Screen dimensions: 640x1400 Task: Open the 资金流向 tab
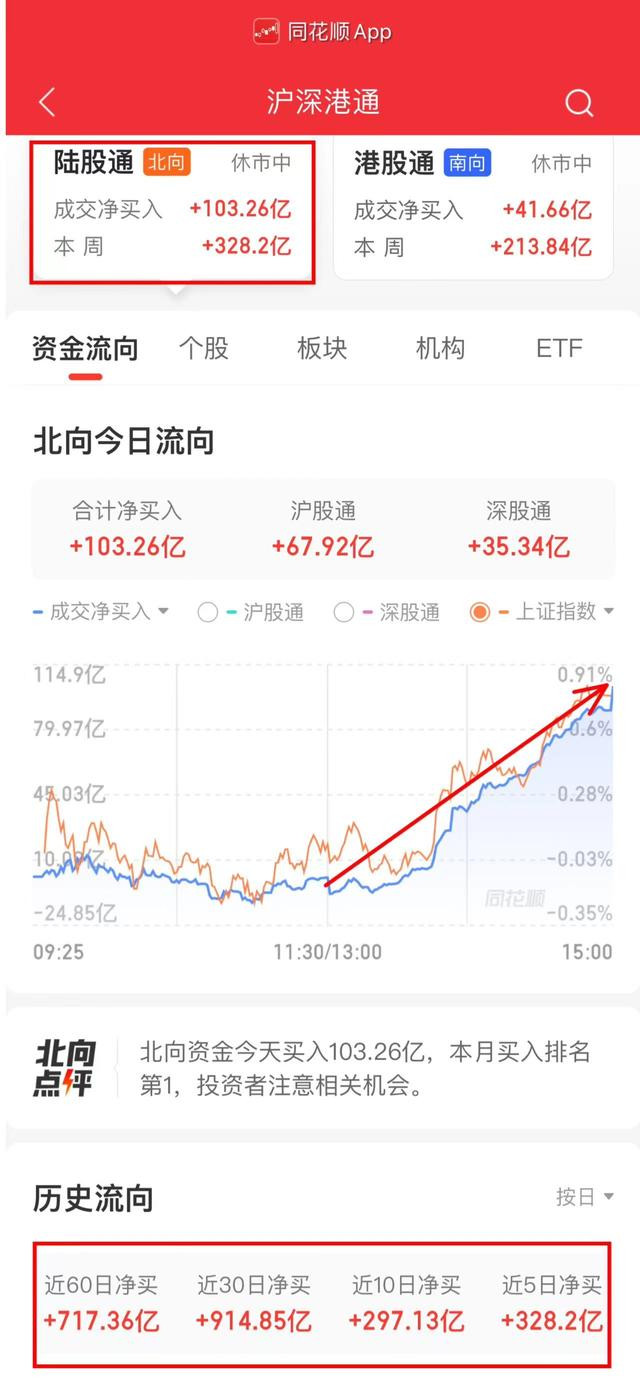pyautogui.click(x=85, y=348)
